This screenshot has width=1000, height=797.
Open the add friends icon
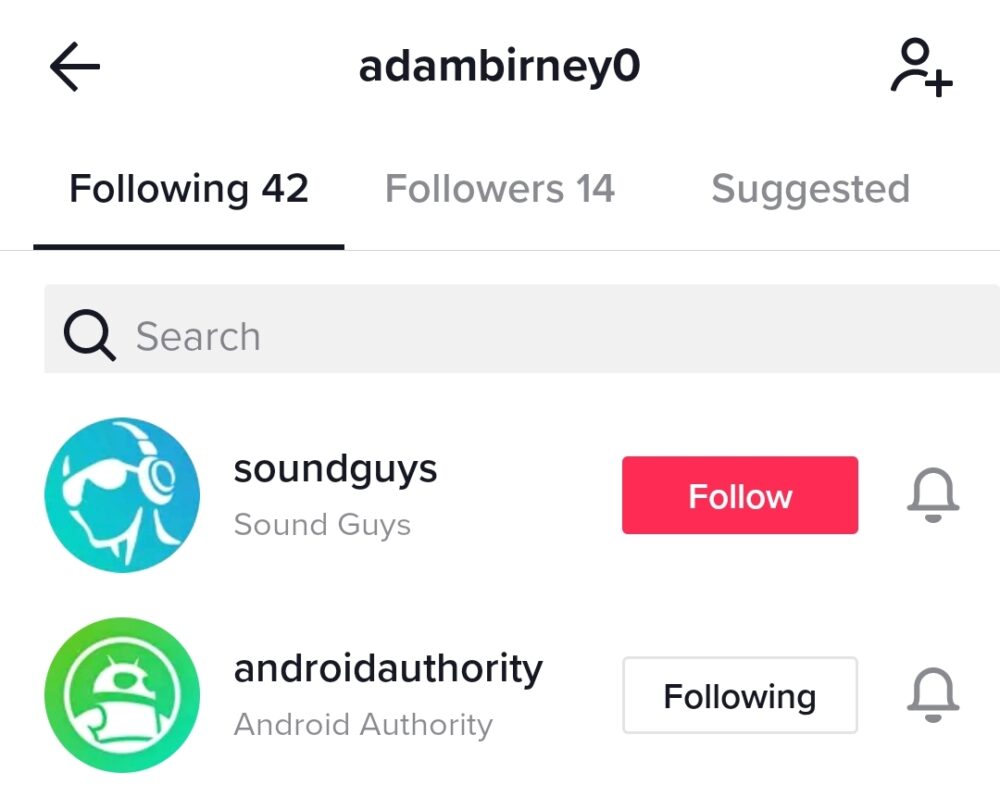921,68
